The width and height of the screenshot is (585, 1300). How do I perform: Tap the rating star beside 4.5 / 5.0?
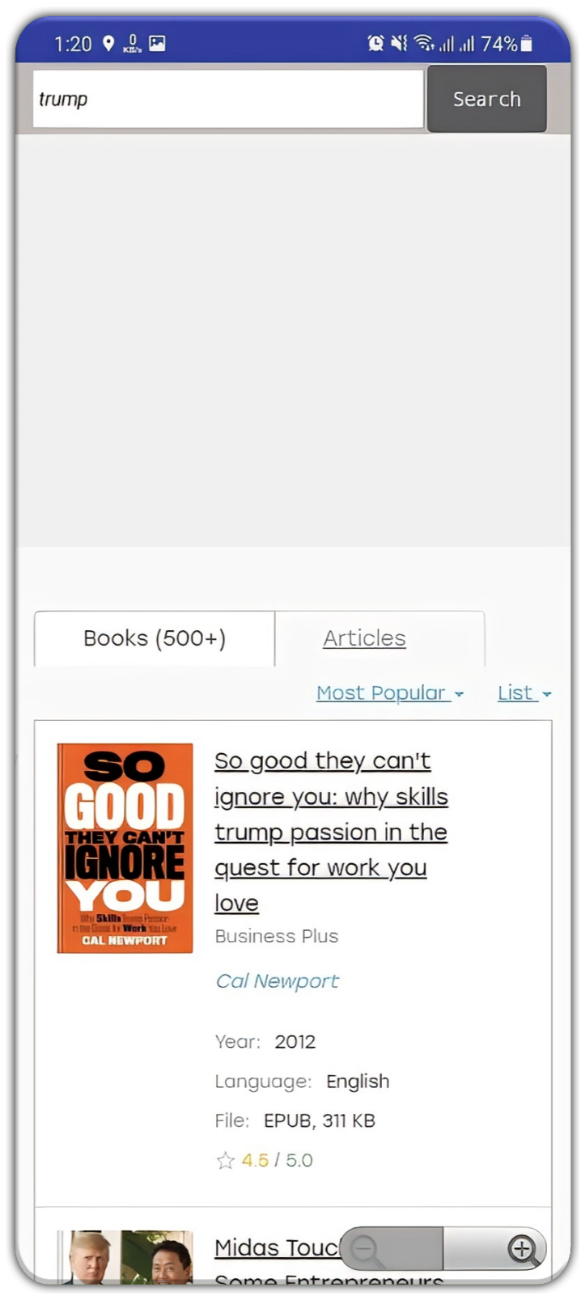225,1161
